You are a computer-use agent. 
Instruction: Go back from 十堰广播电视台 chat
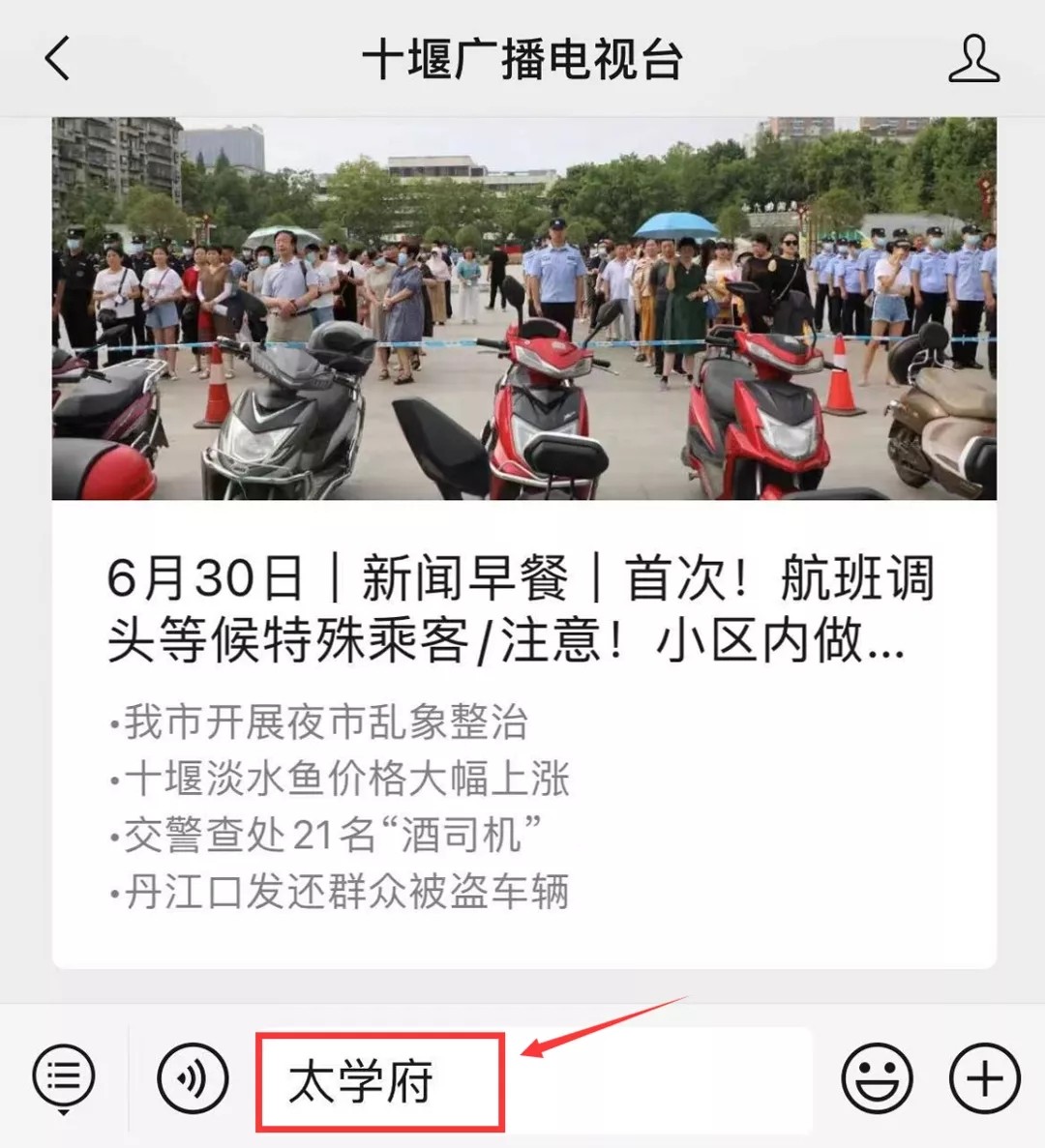[x=58, y=58]
